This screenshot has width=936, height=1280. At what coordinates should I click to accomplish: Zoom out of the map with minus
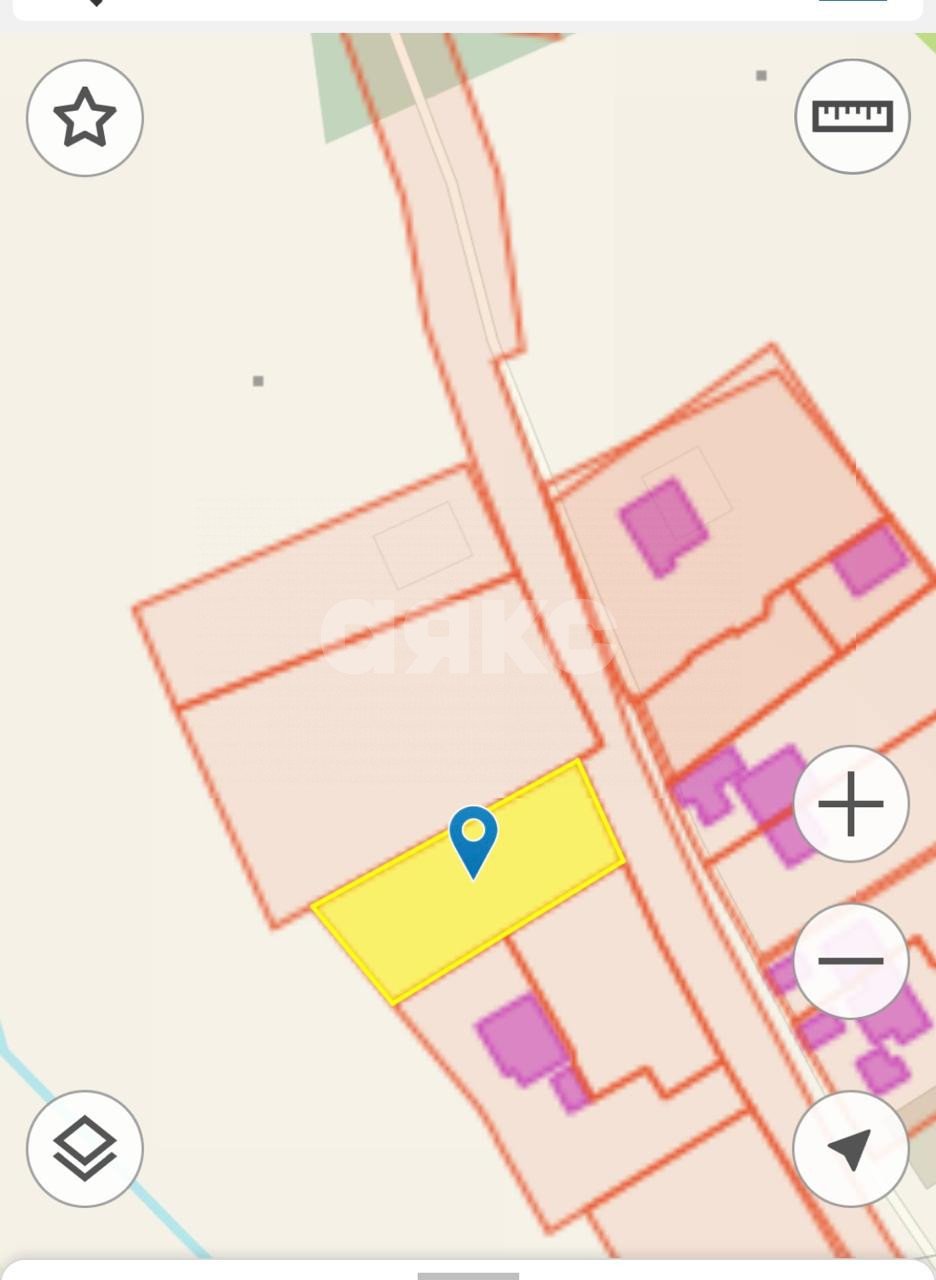(x=851, y=961)
